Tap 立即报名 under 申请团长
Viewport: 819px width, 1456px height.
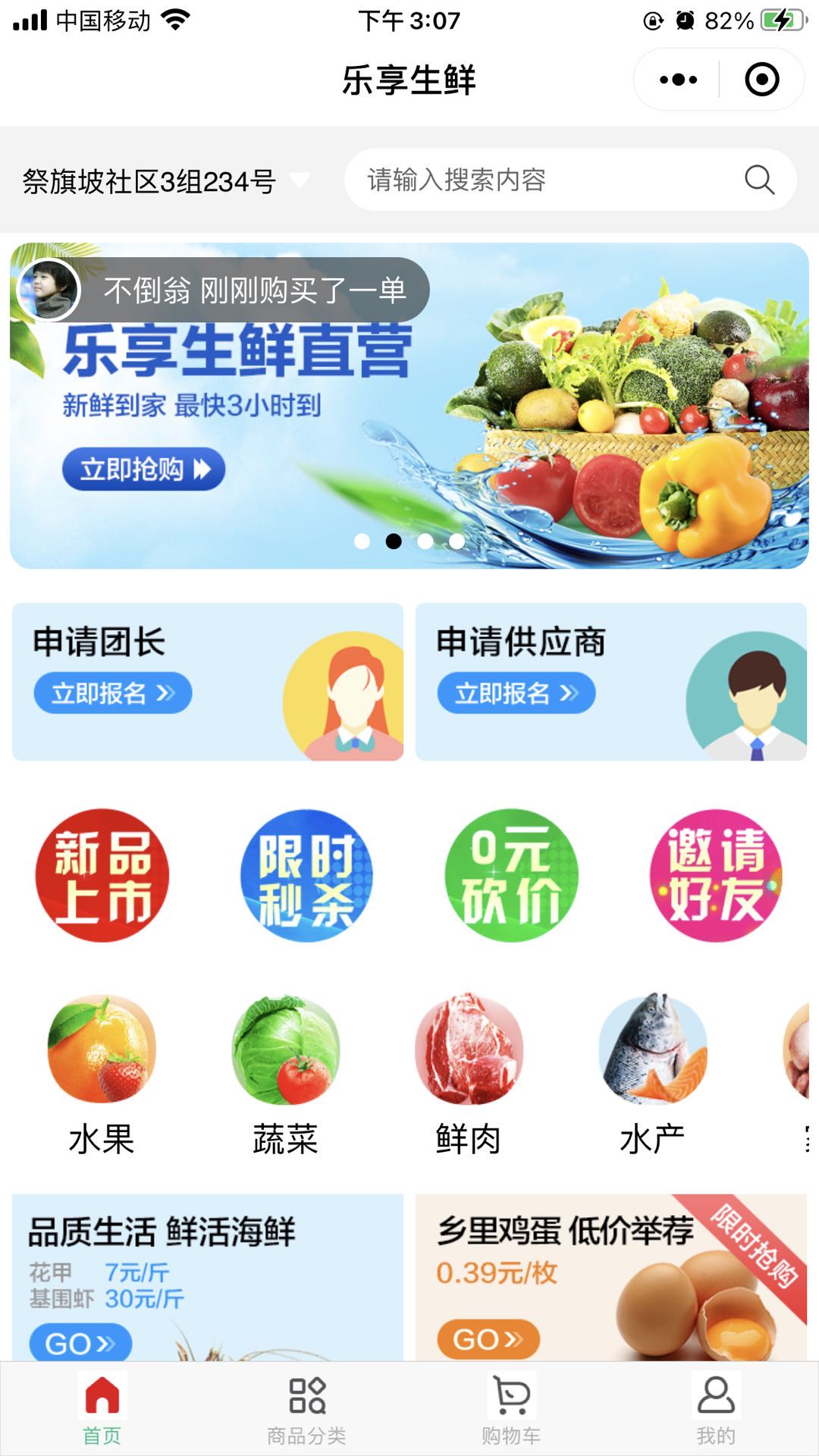click(112, 692)
